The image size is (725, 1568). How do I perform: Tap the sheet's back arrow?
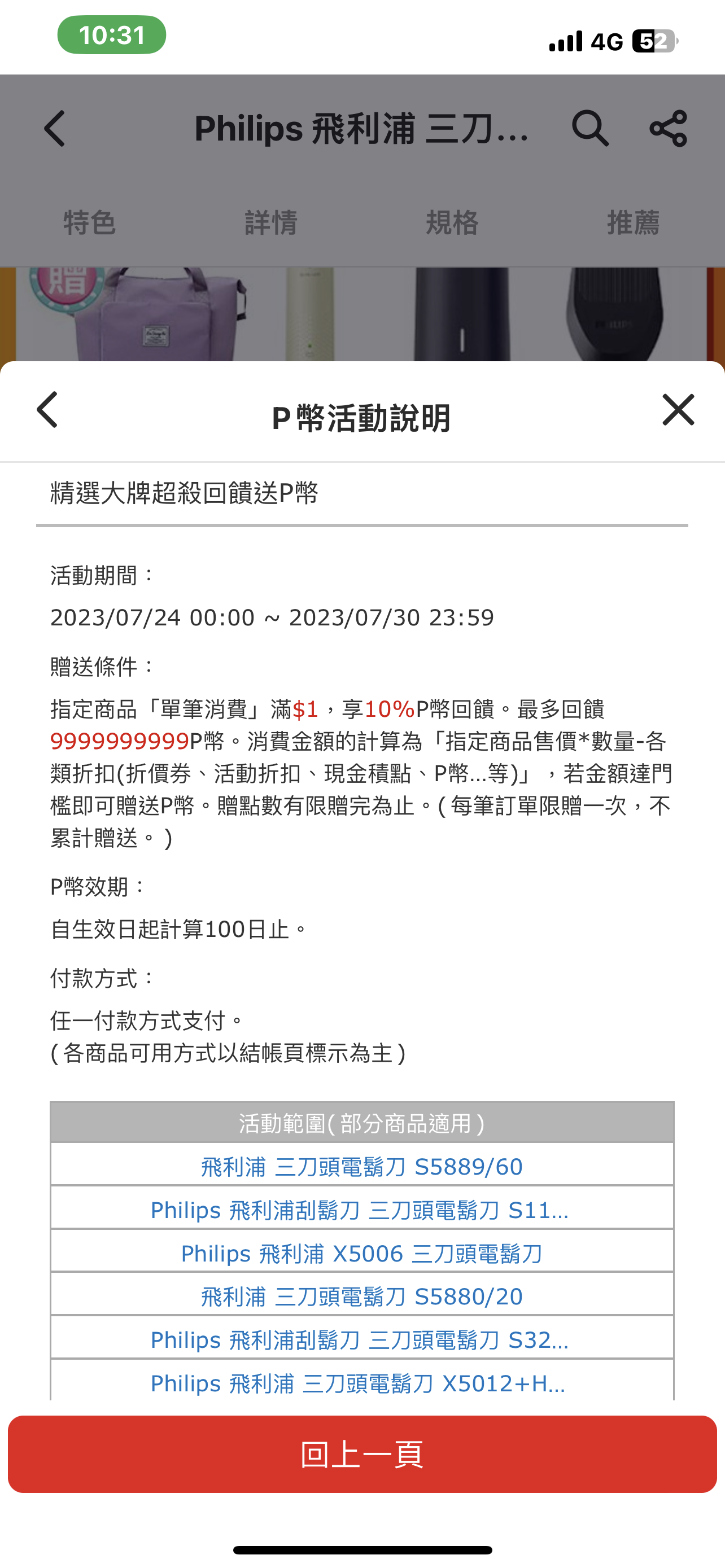pos(47,409)
